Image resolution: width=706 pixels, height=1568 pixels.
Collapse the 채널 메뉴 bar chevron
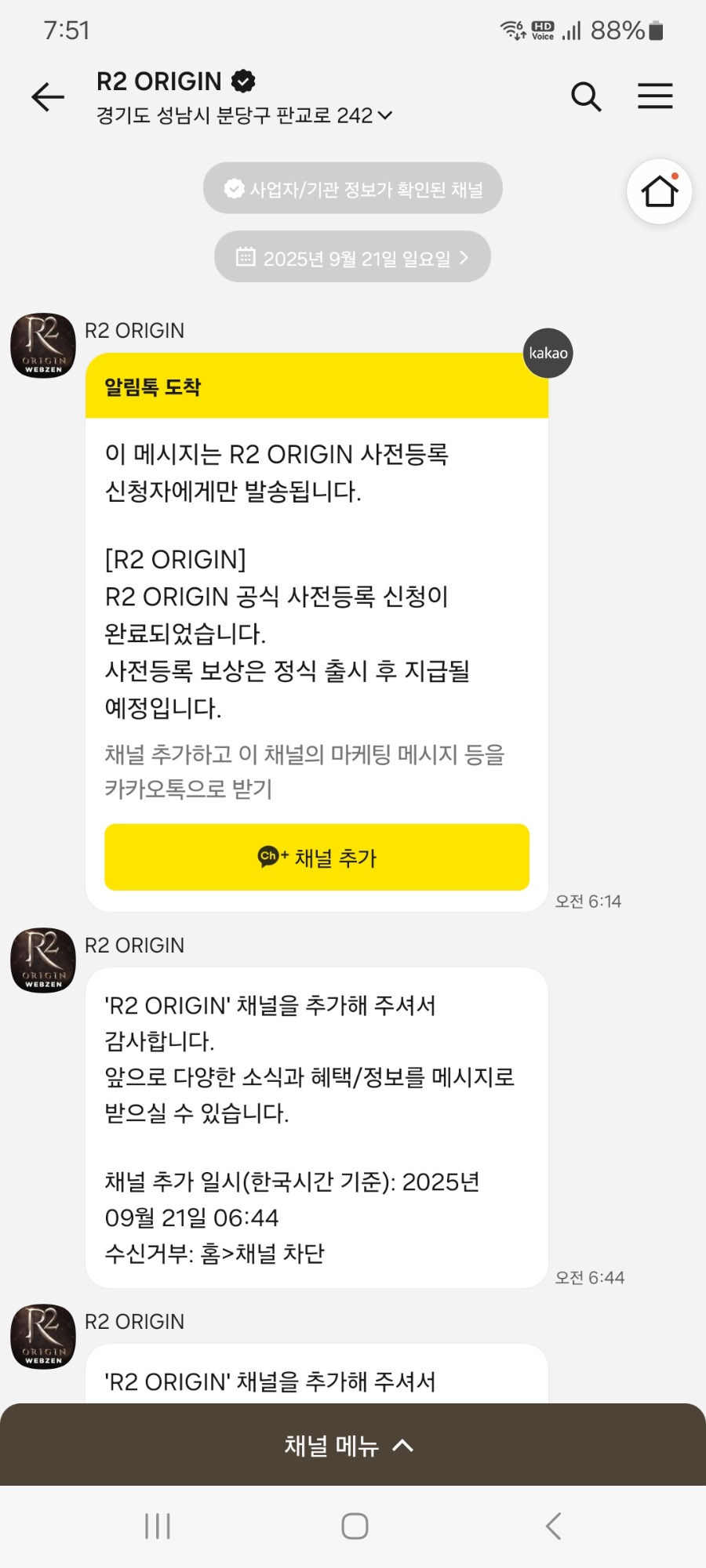403,1446
